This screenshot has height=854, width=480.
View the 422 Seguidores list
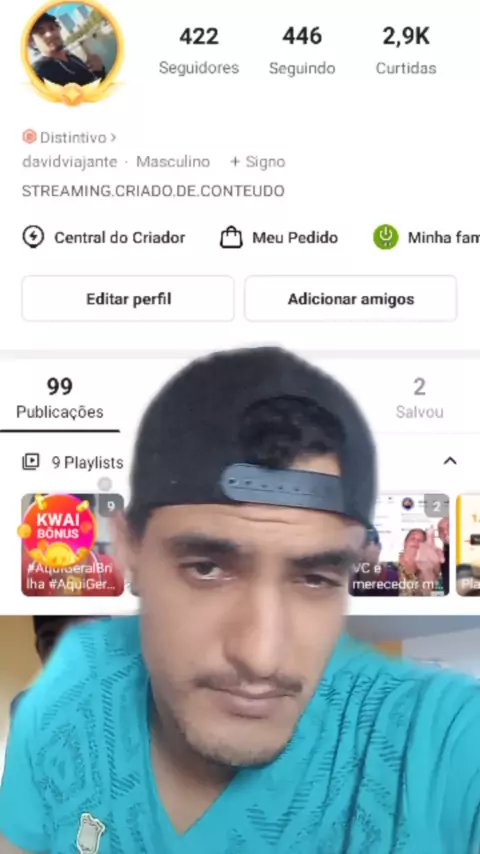(199, 51)
